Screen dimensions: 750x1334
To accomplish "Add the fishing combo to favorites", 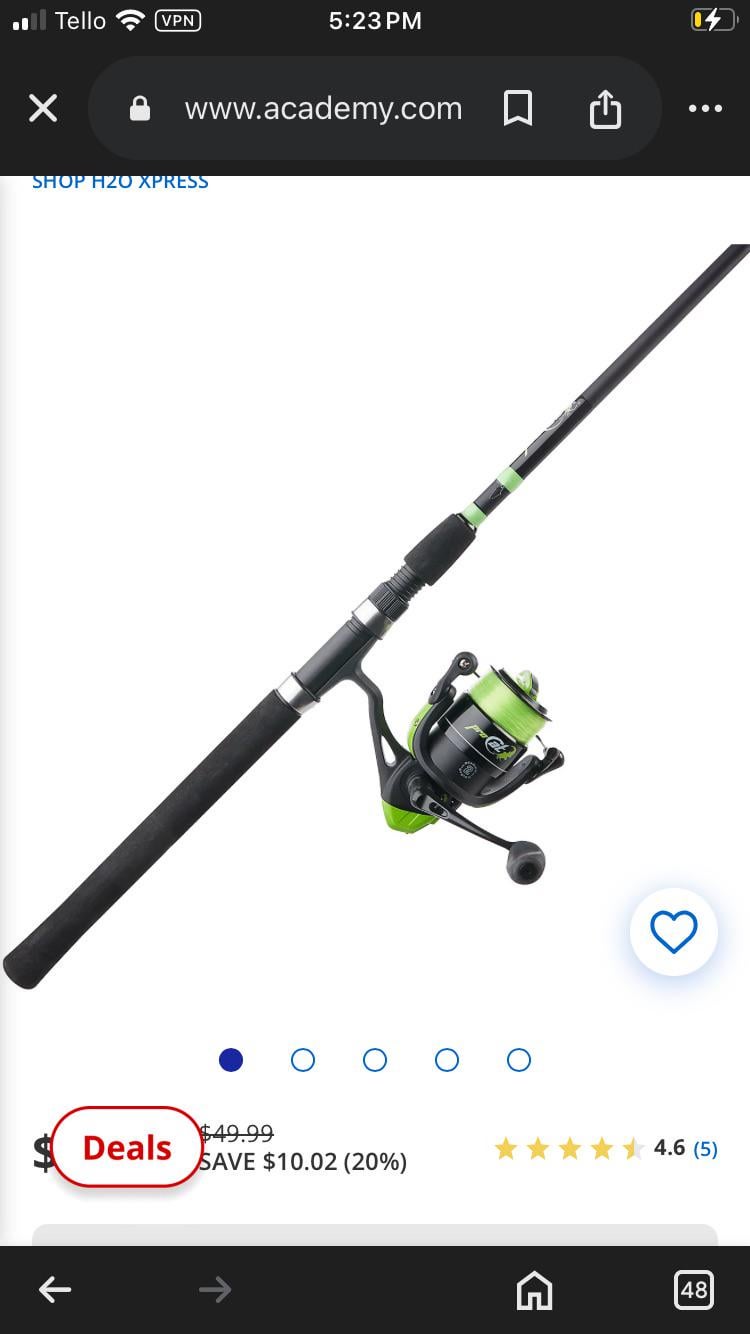I will (x=673, y=932).
